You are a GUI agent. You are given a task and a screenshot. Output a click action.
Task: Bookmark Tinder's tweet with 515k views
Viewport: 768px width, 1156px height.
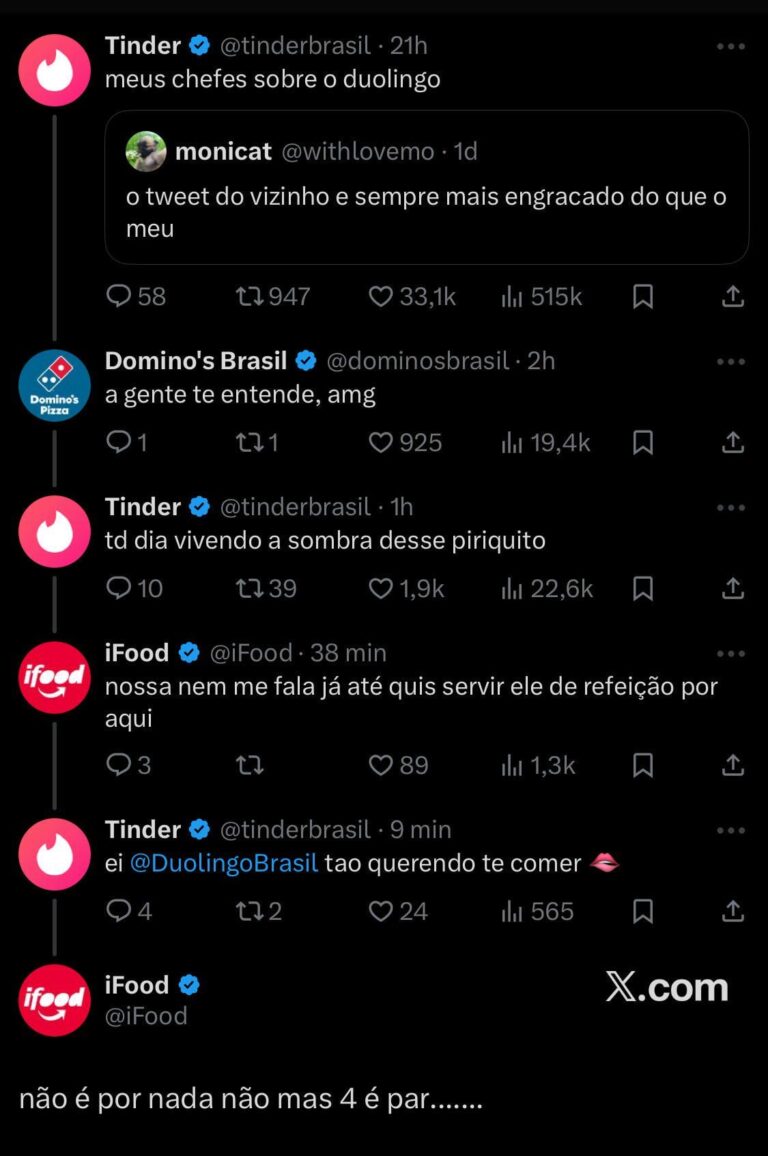644,297
